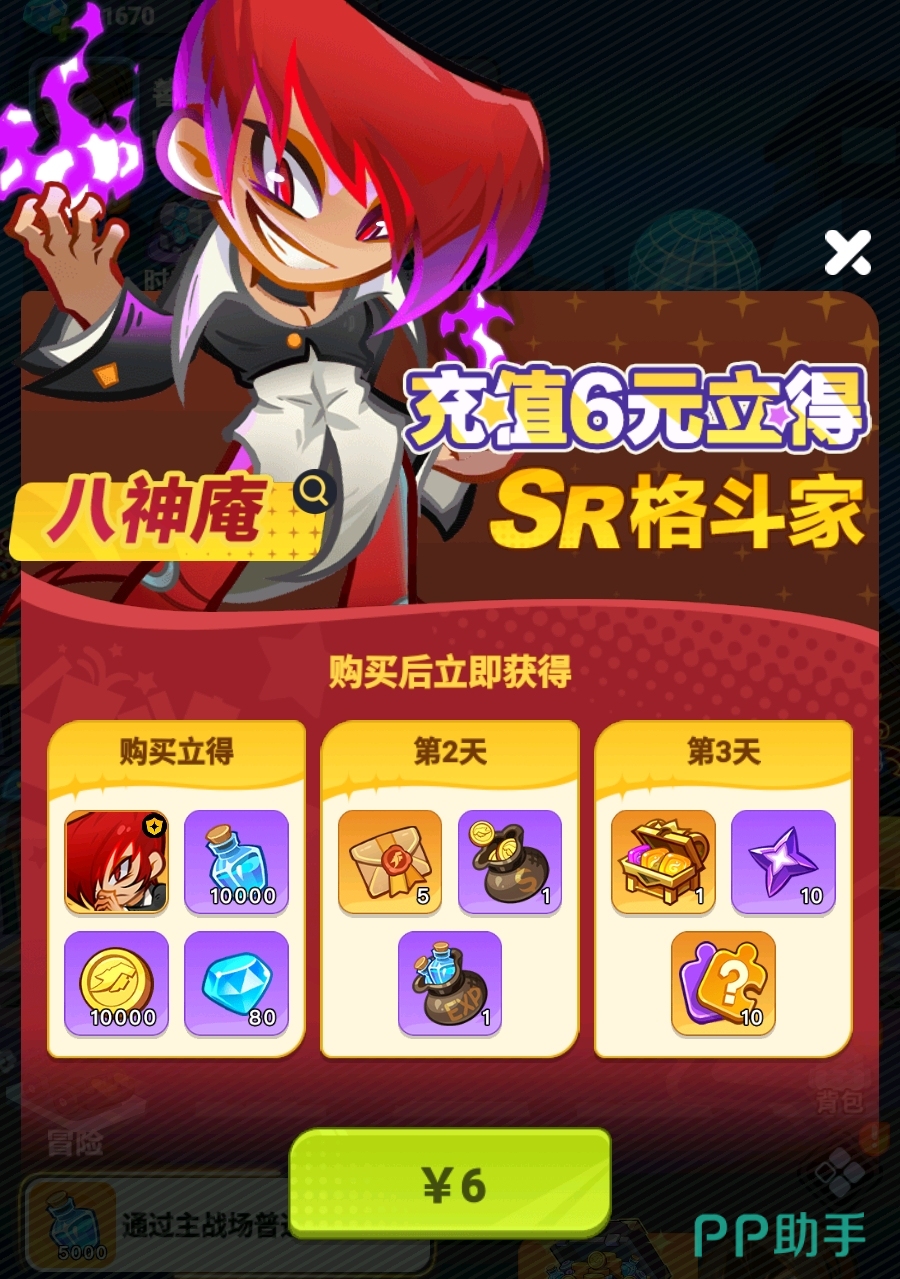Tap the question mark puzzle piece reward
Screen dimensions: 900x1279
pyautogui.click(x=723, y=983)
